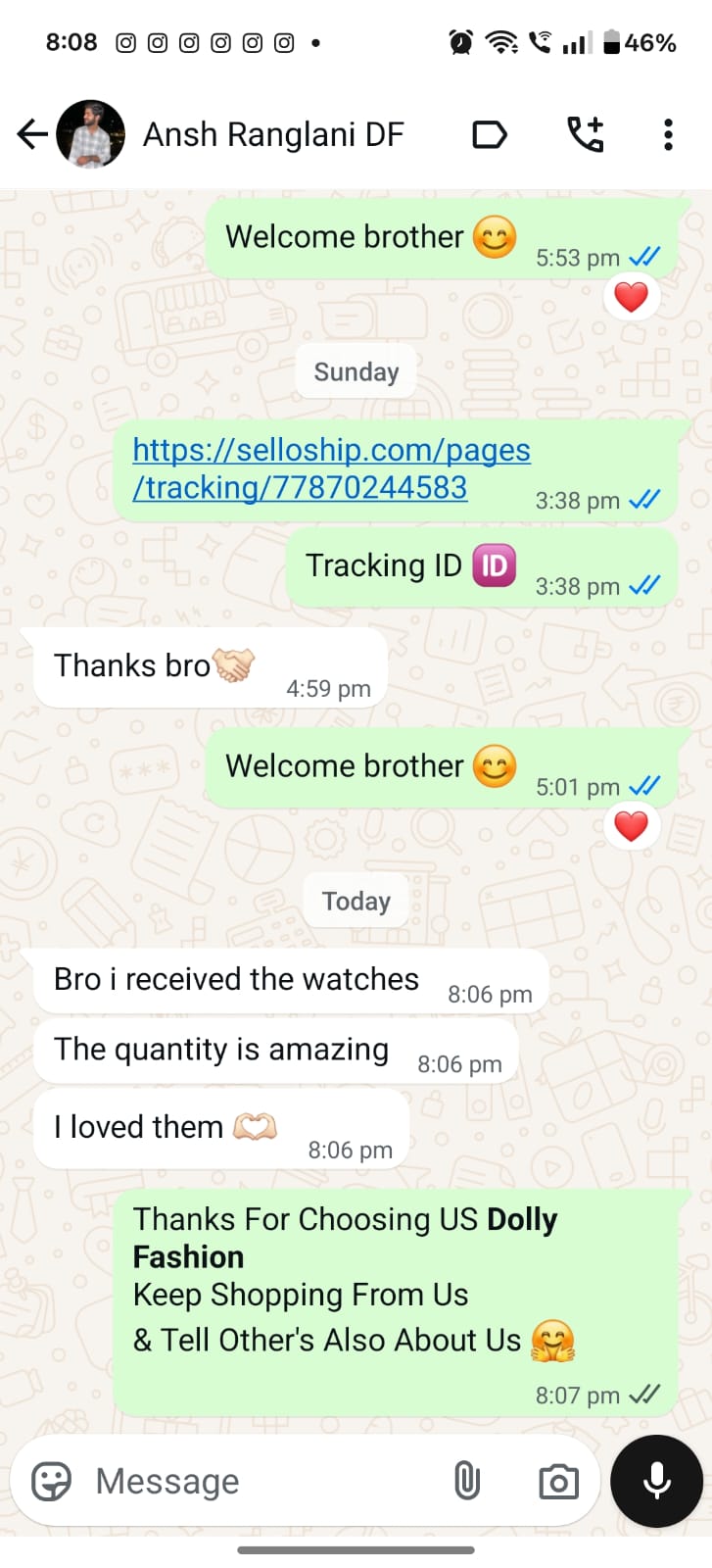
Task: Open the sticker and emoji picker
Action: click(52, 1481)
